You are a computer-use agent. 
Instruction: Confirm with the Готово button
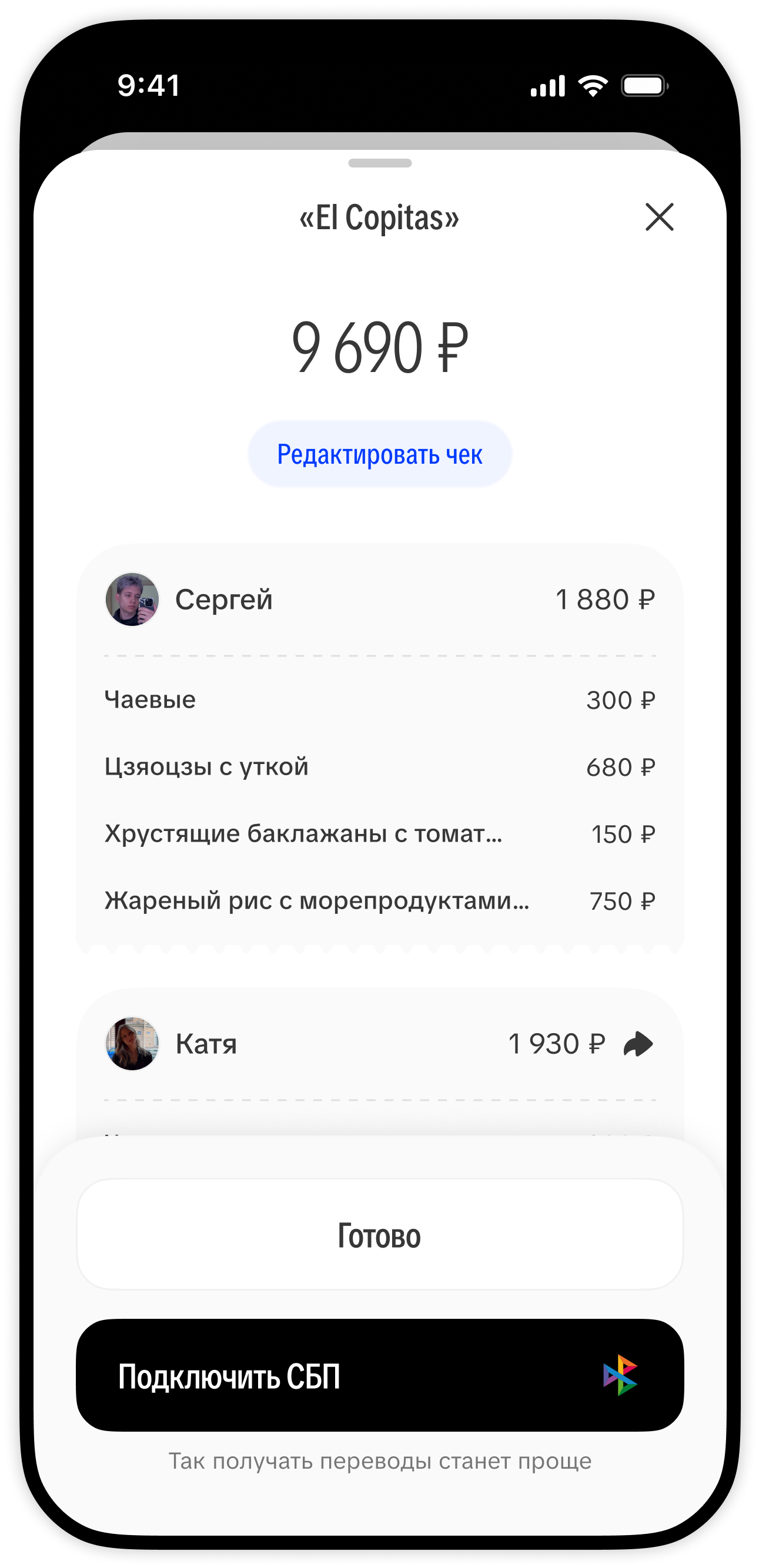(380, 1235)
